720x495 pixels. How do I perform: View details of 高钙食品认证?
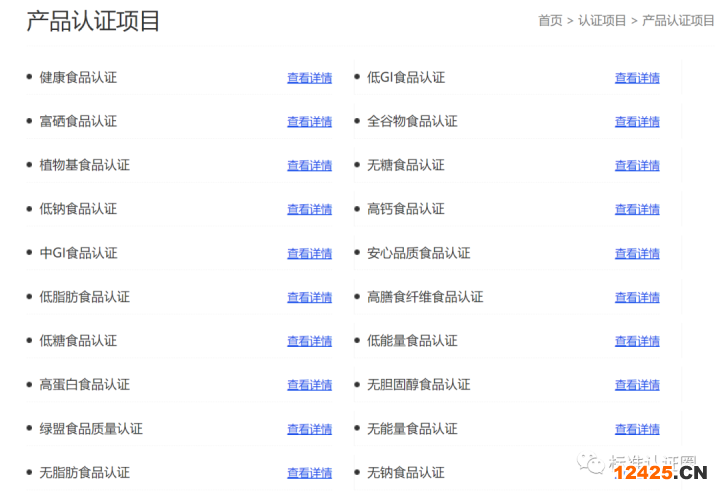637,210
